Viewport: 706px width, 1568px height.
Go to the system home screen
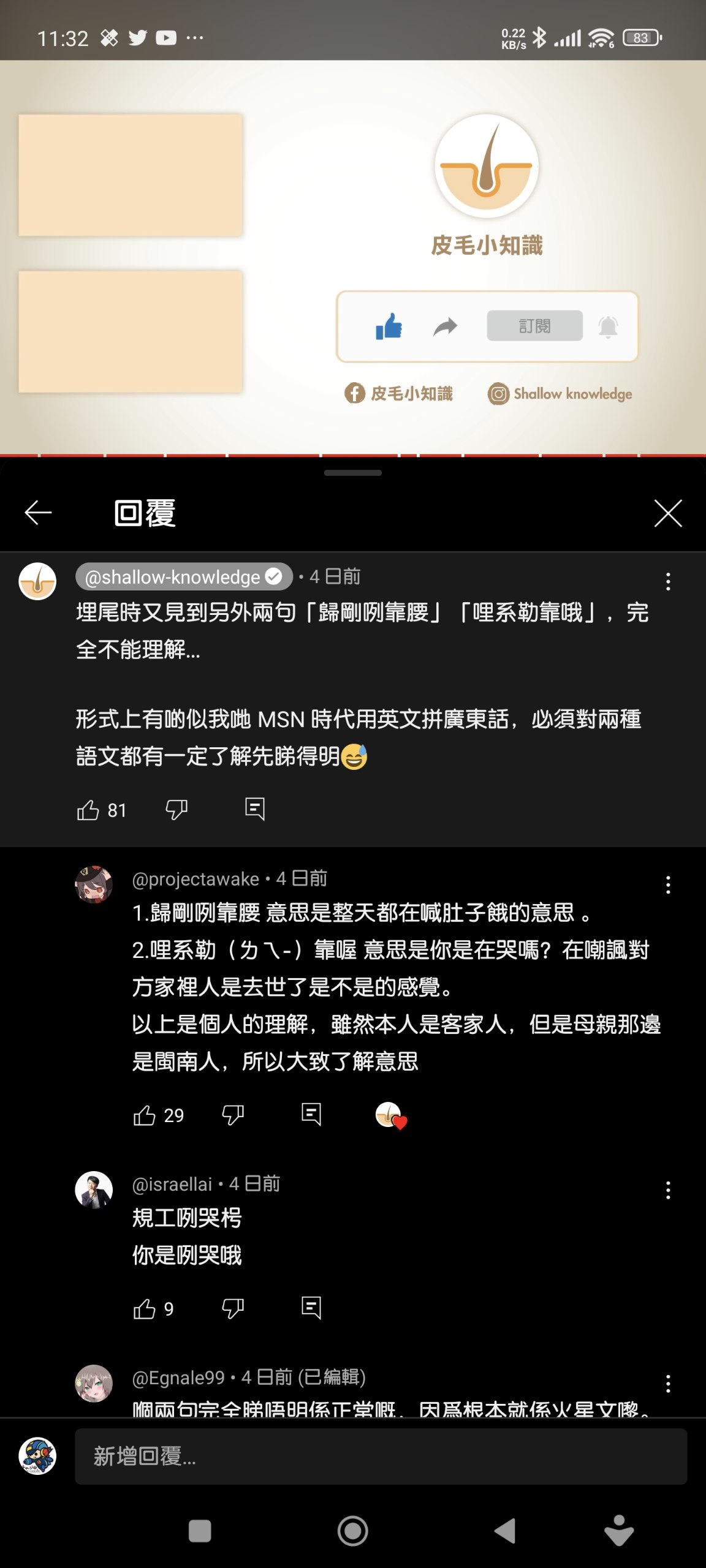pyautogui.click(x=353, y=1531)
